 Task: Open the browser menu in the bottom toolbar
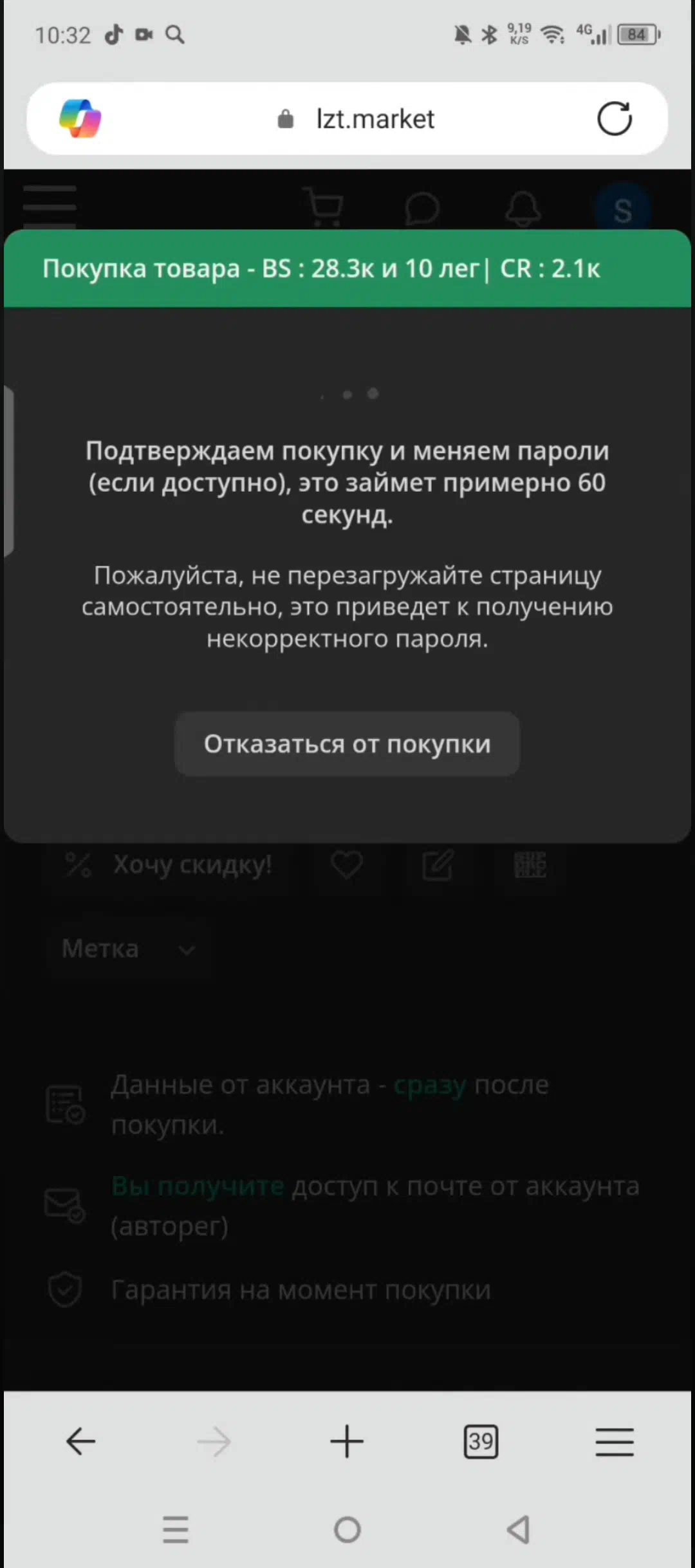pos(615,1441)
